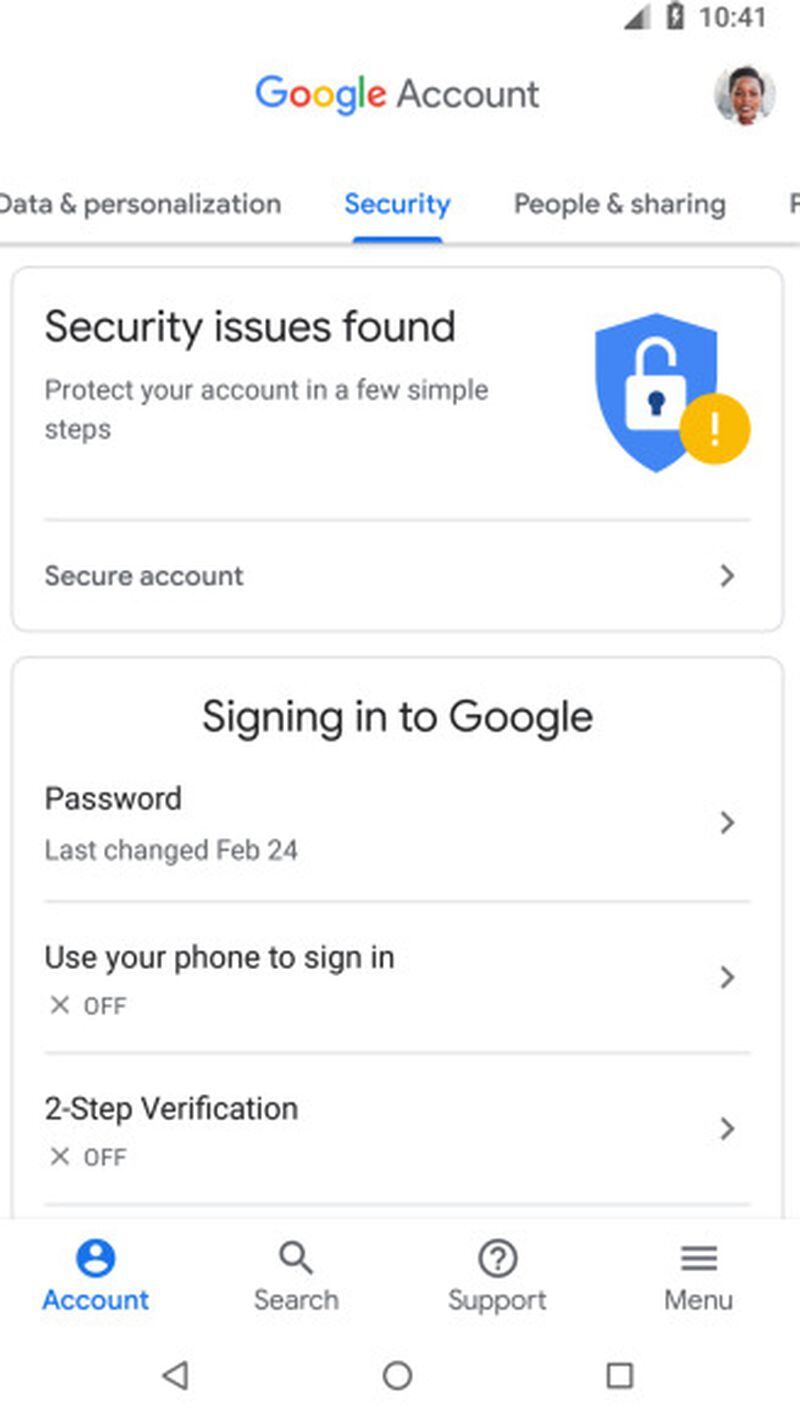
Task: Open Password settings
Action: point(397,824)
